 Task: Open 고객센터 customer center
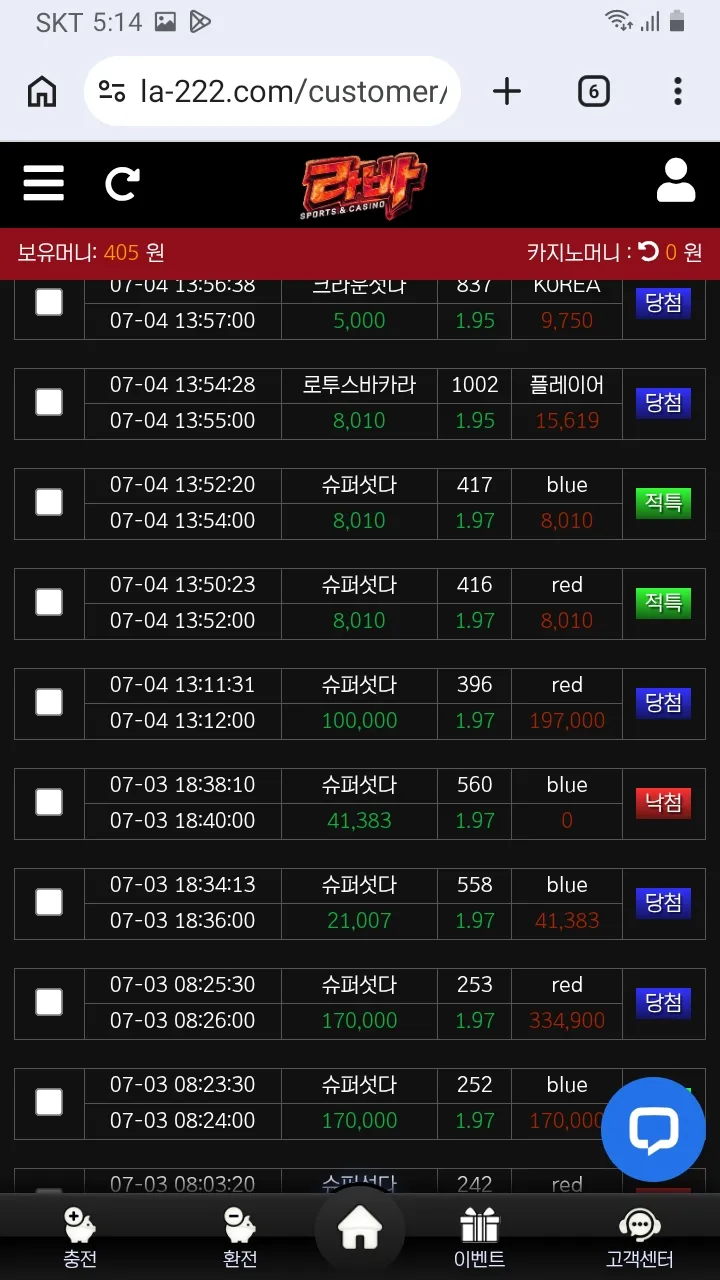640,1237
